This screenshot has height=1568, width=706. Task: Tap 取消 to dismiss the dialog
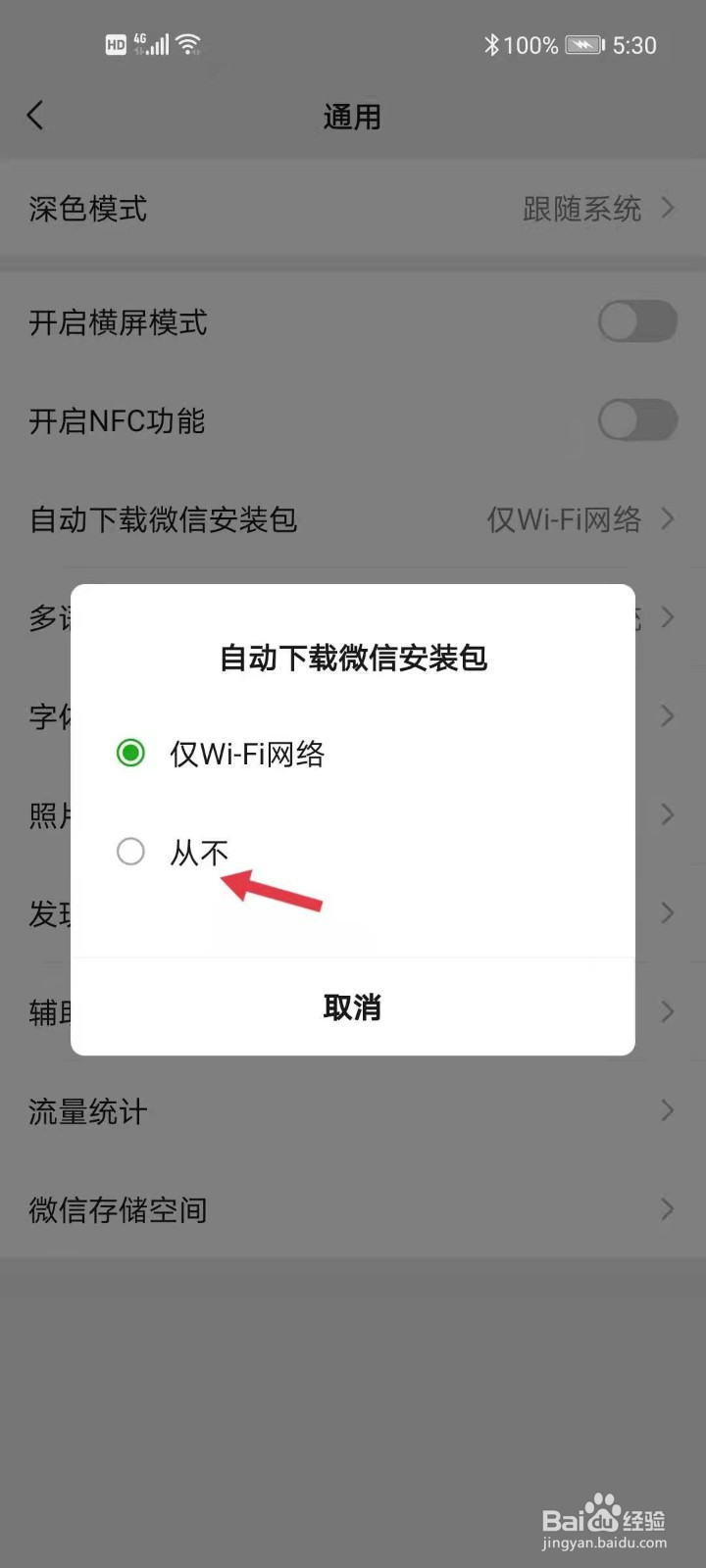[352, 1007]
